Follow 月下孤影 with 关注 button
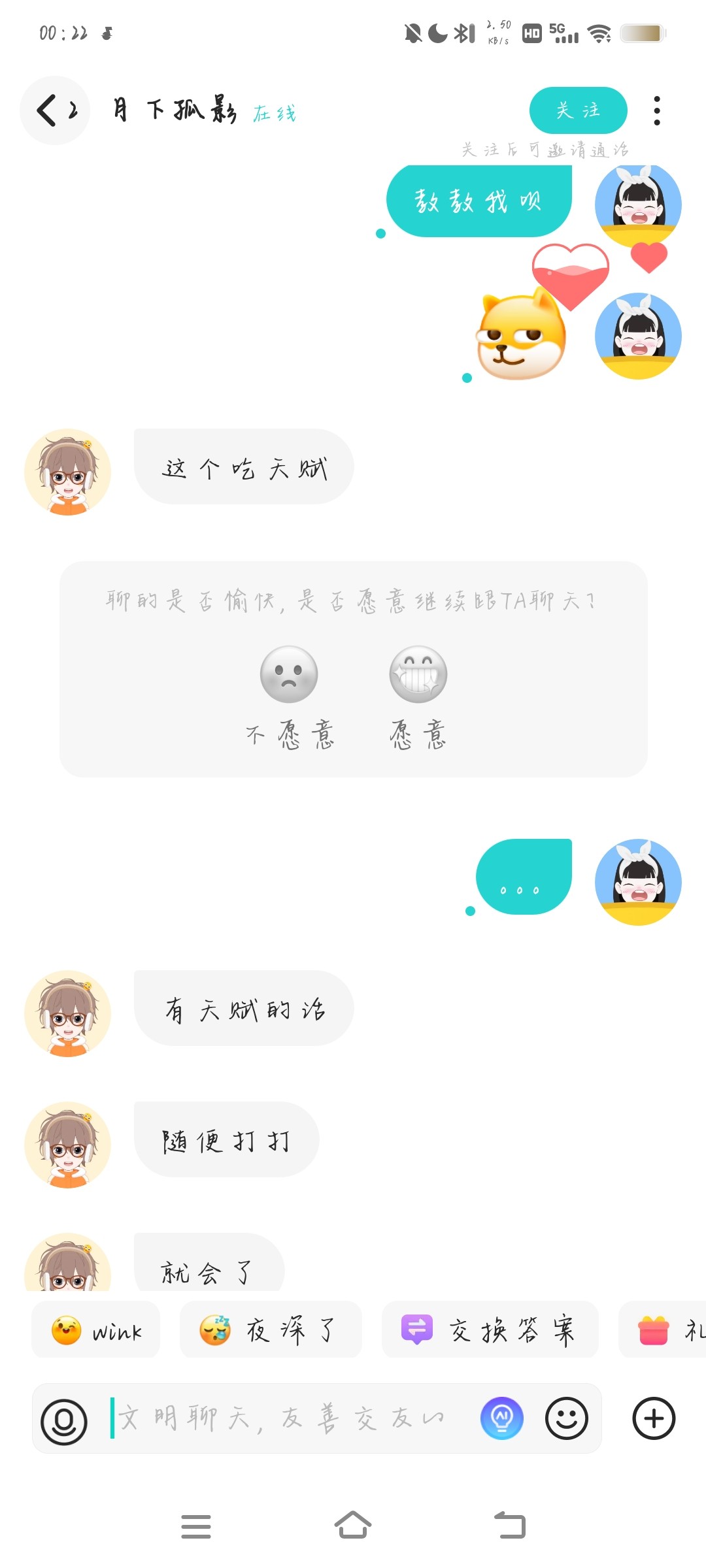706x1568 pixels. point(578,110)
